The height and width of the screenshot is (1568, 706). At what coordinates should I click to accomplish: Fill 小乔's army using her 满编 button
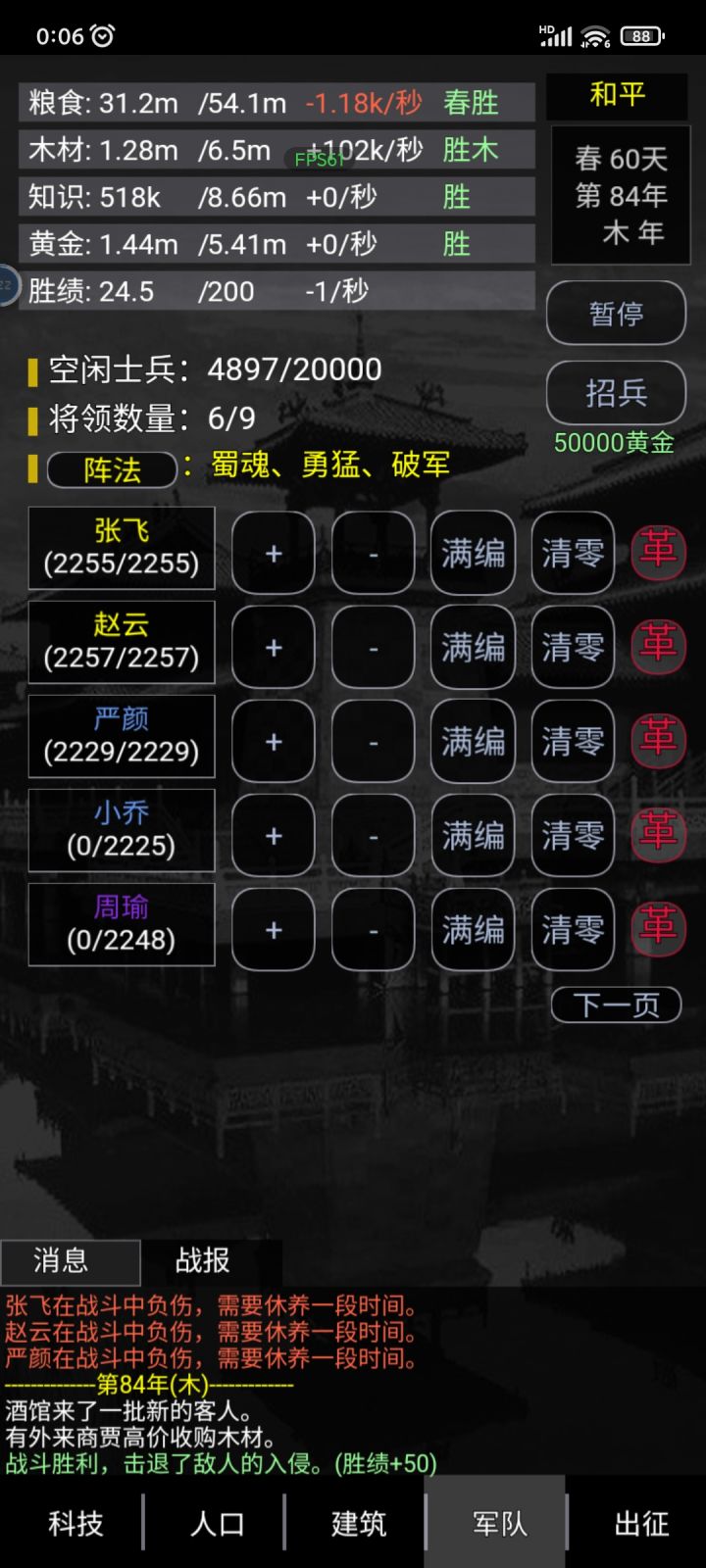(x=473, y=836)
